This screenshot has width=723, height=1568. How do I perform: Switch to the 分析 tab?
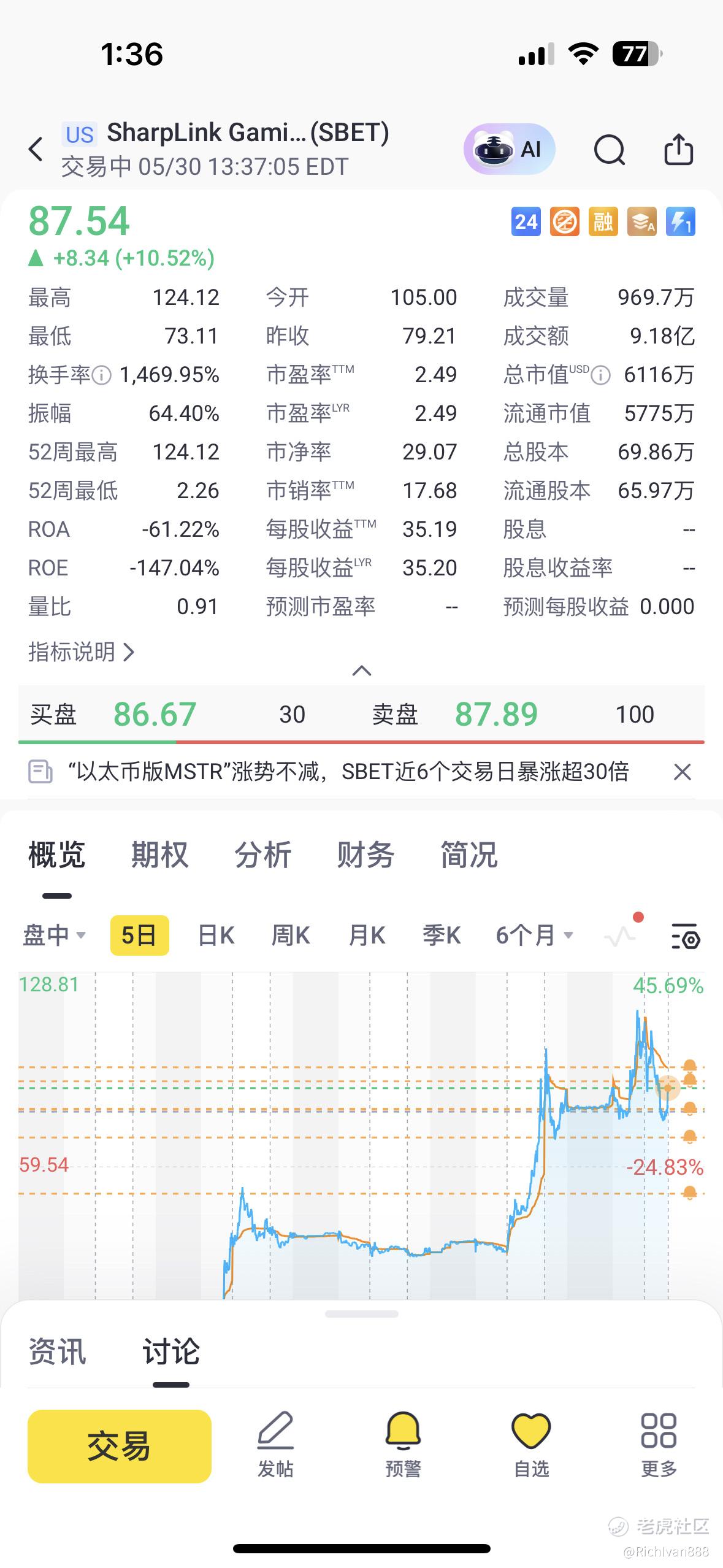click(262, 855)
